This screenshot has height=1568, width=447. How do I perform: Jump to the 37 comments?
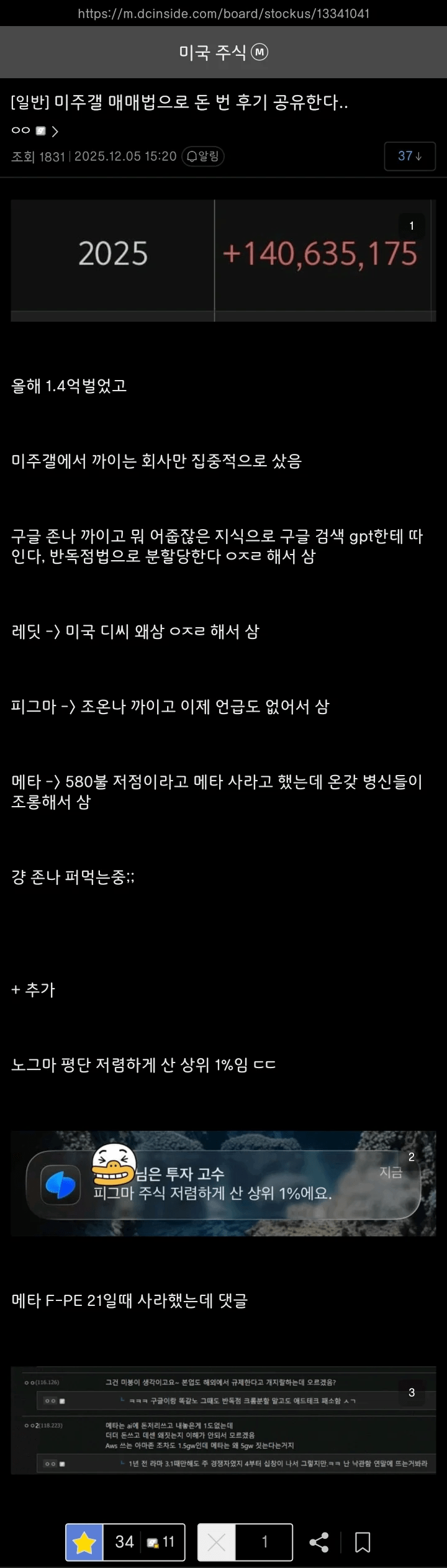point(410,156)
